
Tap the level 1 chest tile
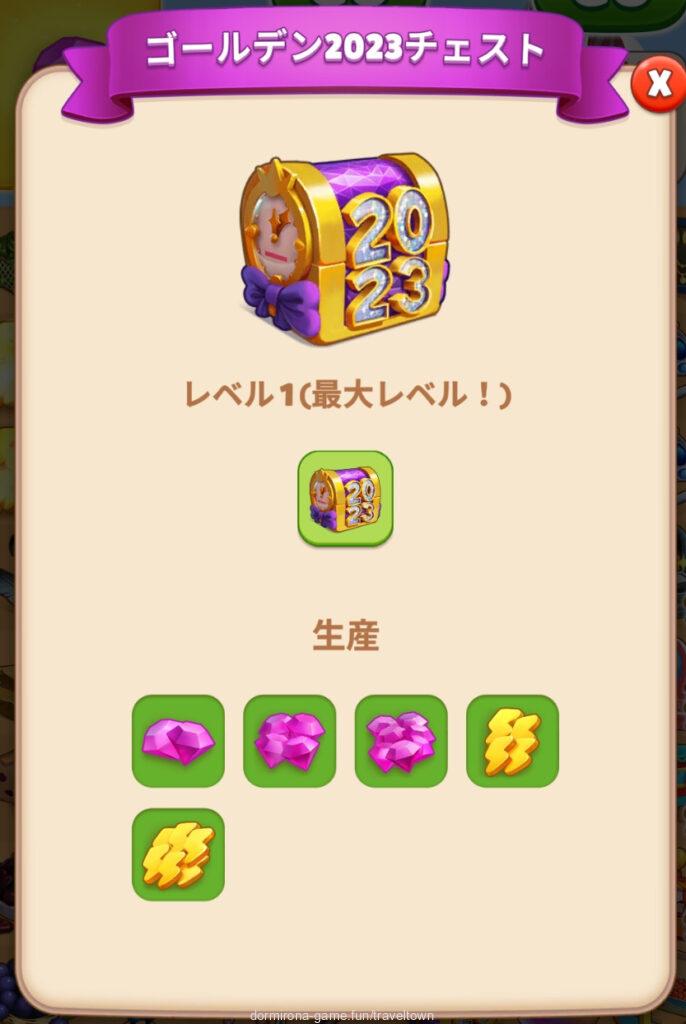pos(345,498)
